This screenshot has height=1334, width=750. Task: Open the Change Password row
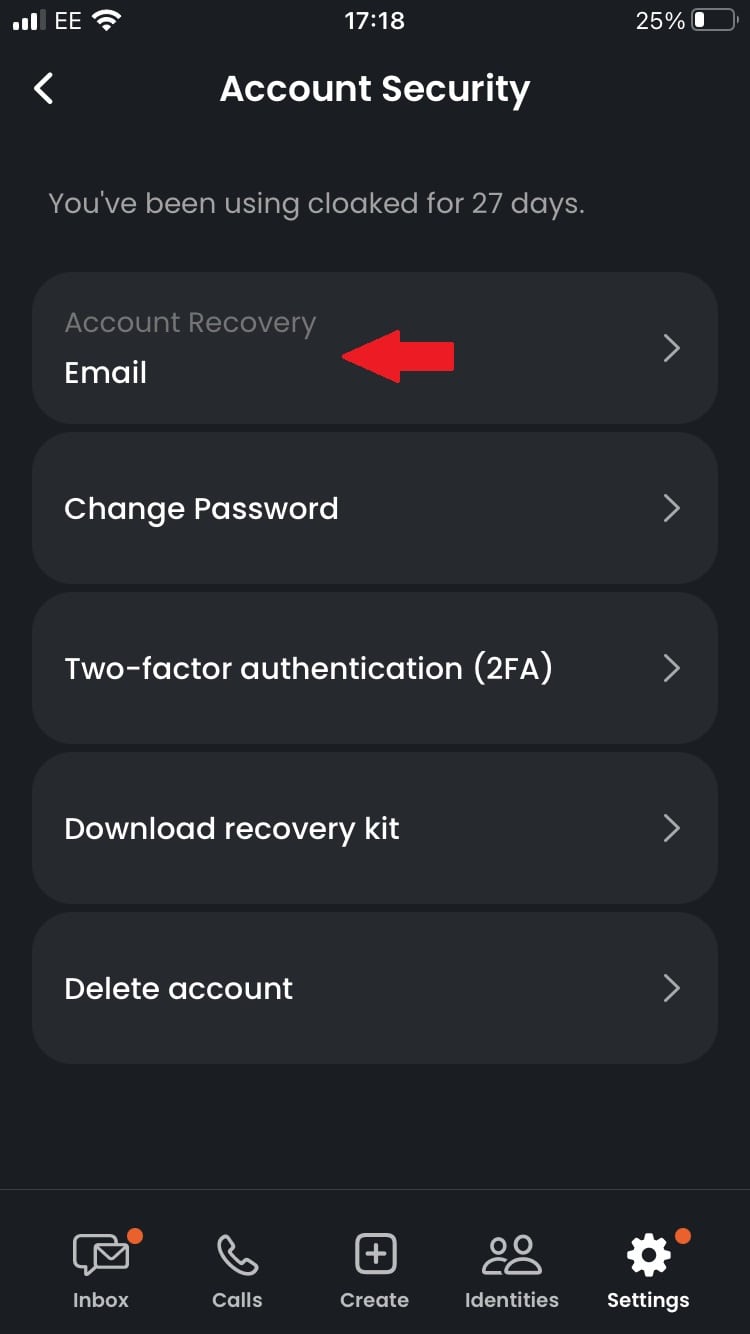(x=375, y=508)
